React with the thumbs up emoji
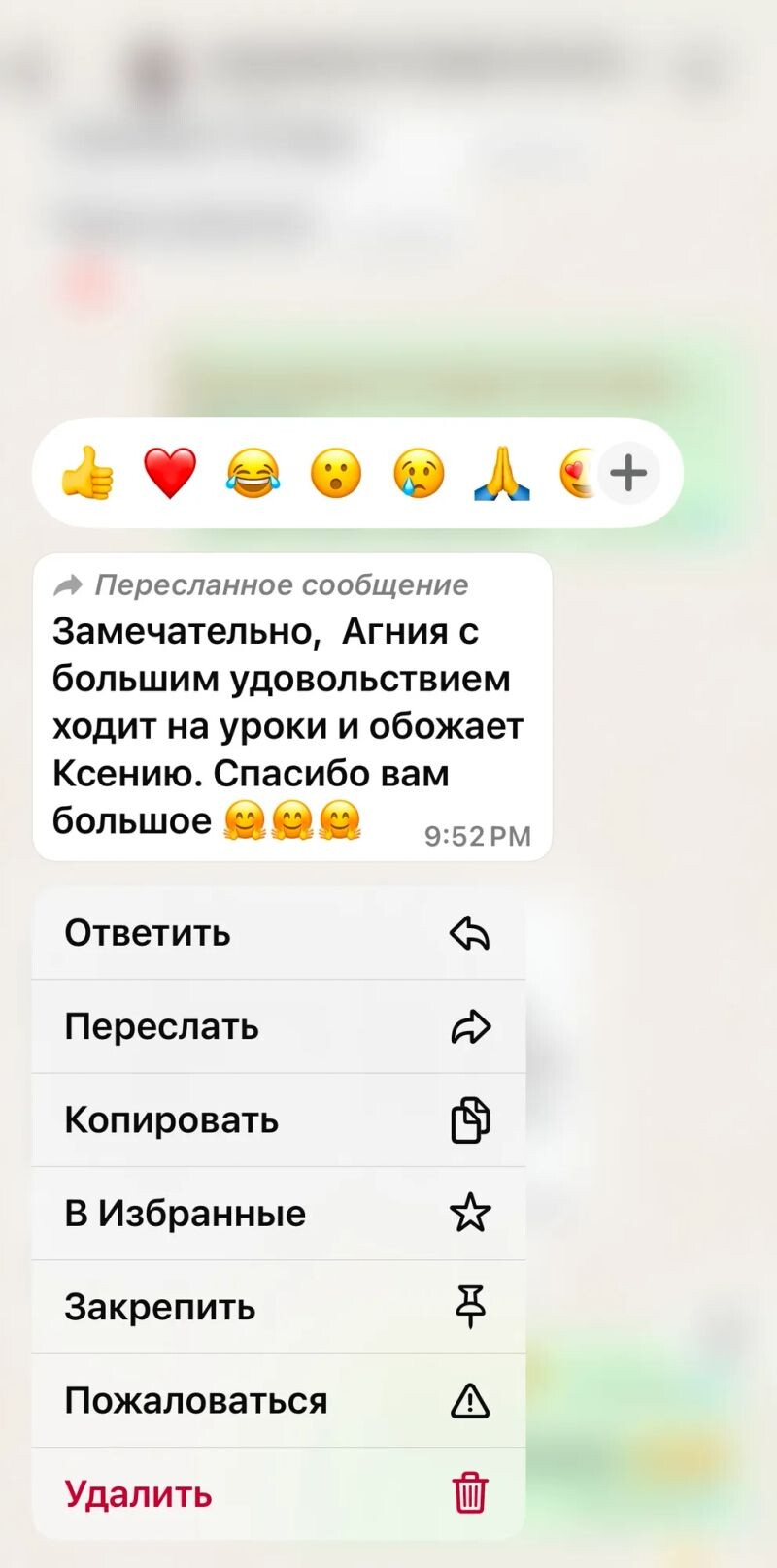 point(87,473)
